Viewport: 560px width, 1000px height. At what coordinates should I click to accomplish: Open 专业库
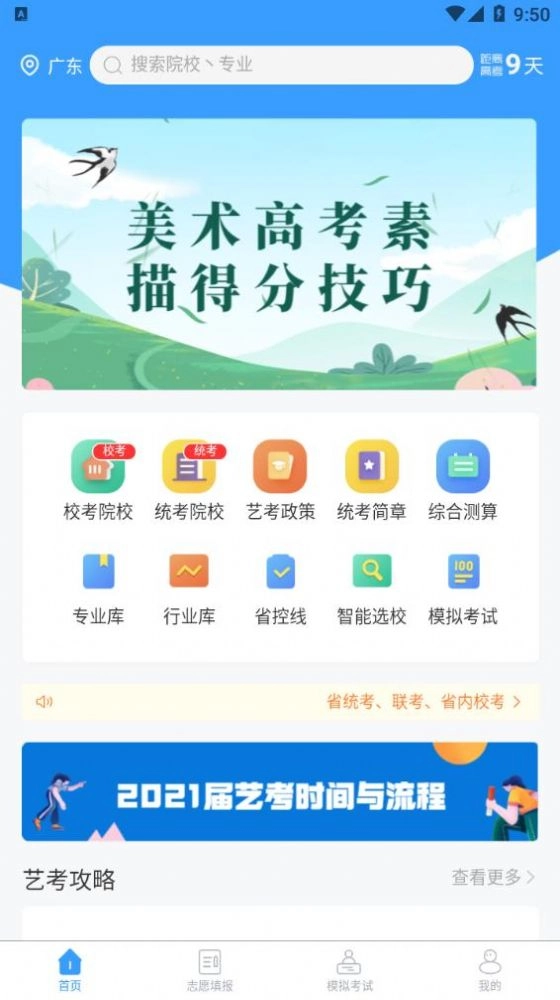point(98,589)
